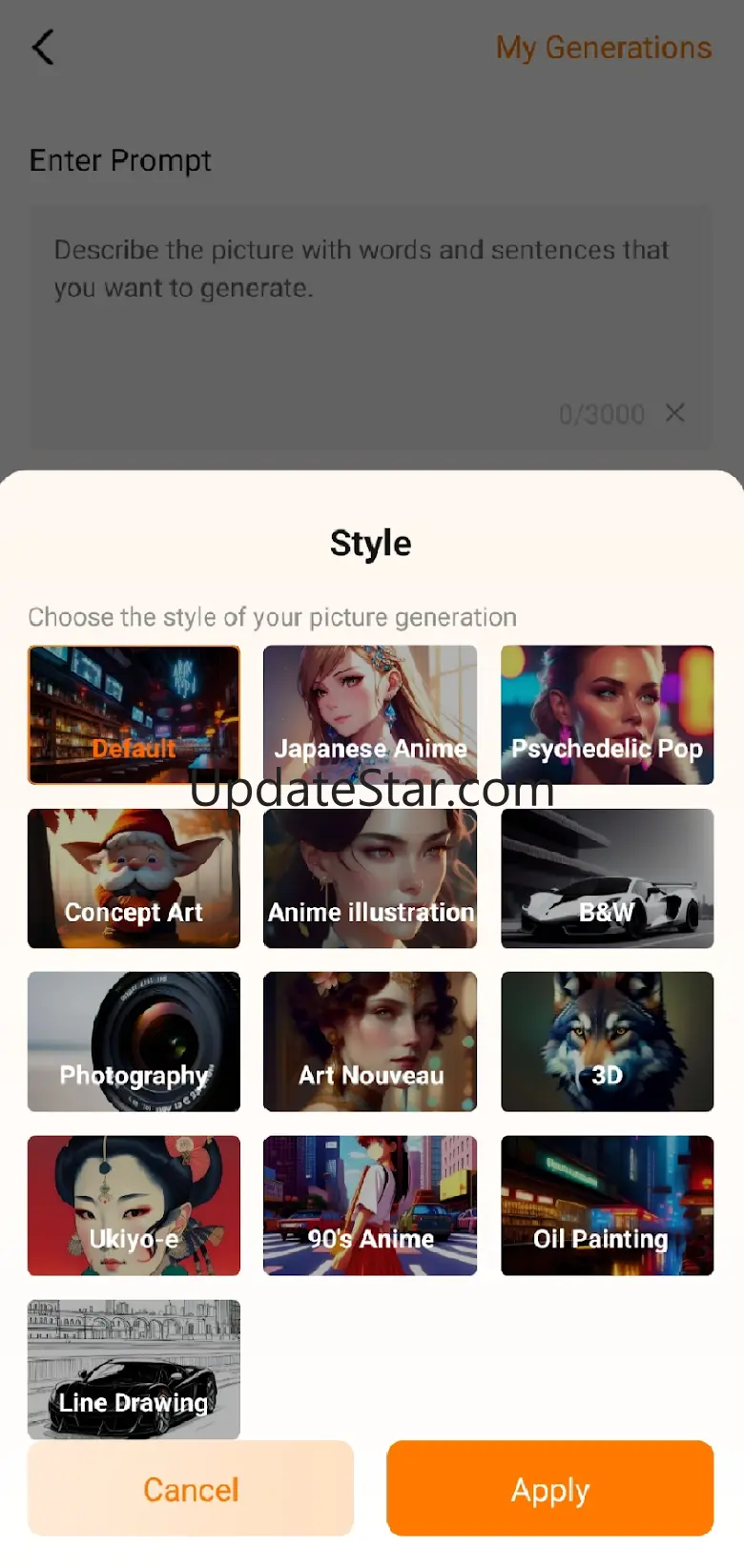Choose the 90's Anime style
This screenshot has height=1568, width=744.
click(x=370, y=1206)
